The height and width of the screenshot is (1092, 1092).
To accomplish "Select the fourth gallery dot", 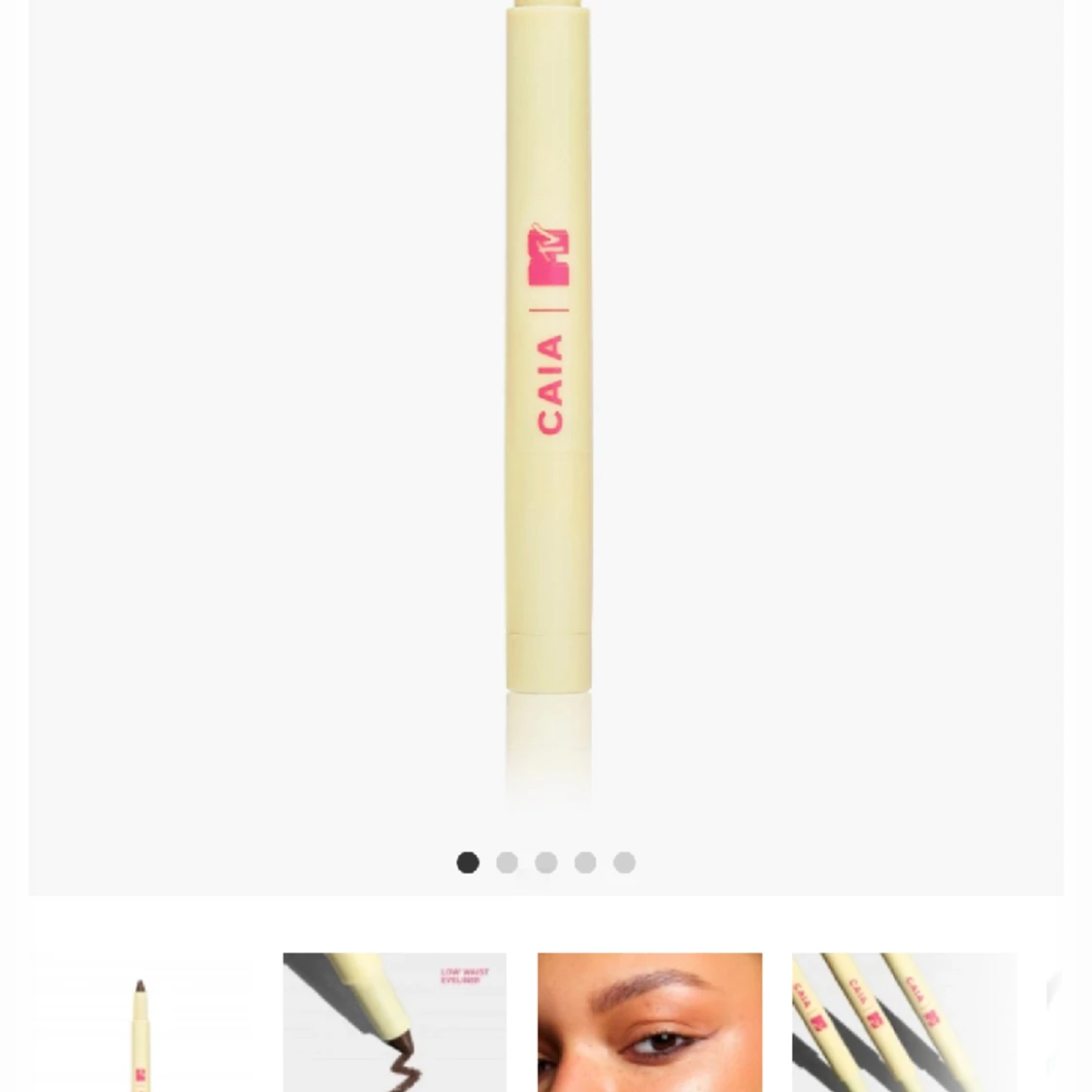I will click(x=585, y=862).
